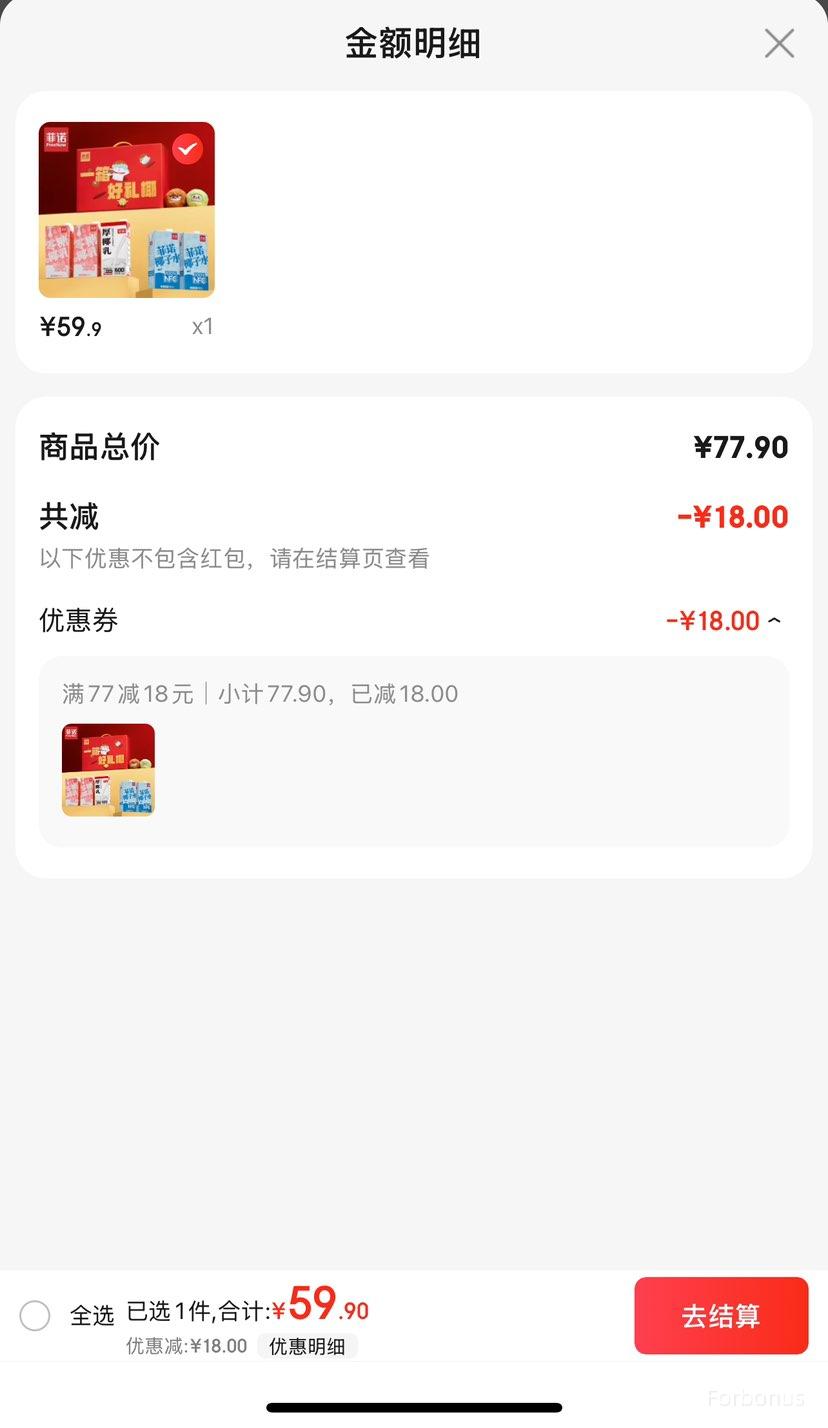The height and width of the screenshot is (1428, 828).
Task: Select the 全选 radio circle
Action: pos(35,1316)
